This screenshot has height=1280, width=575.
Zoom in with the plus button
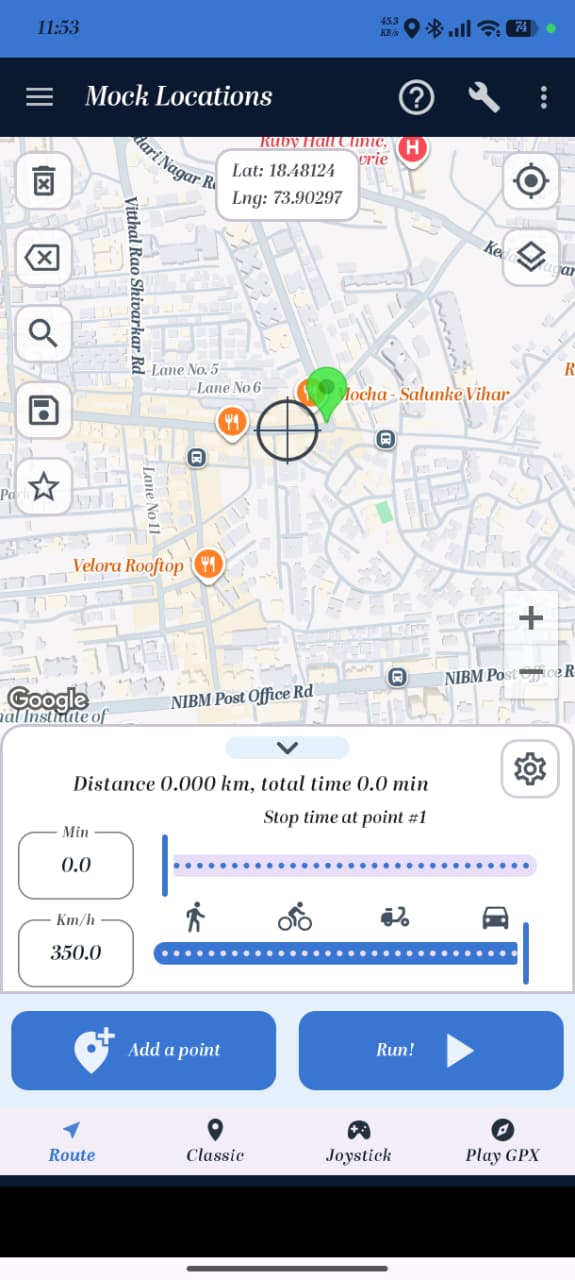(531, 618)
